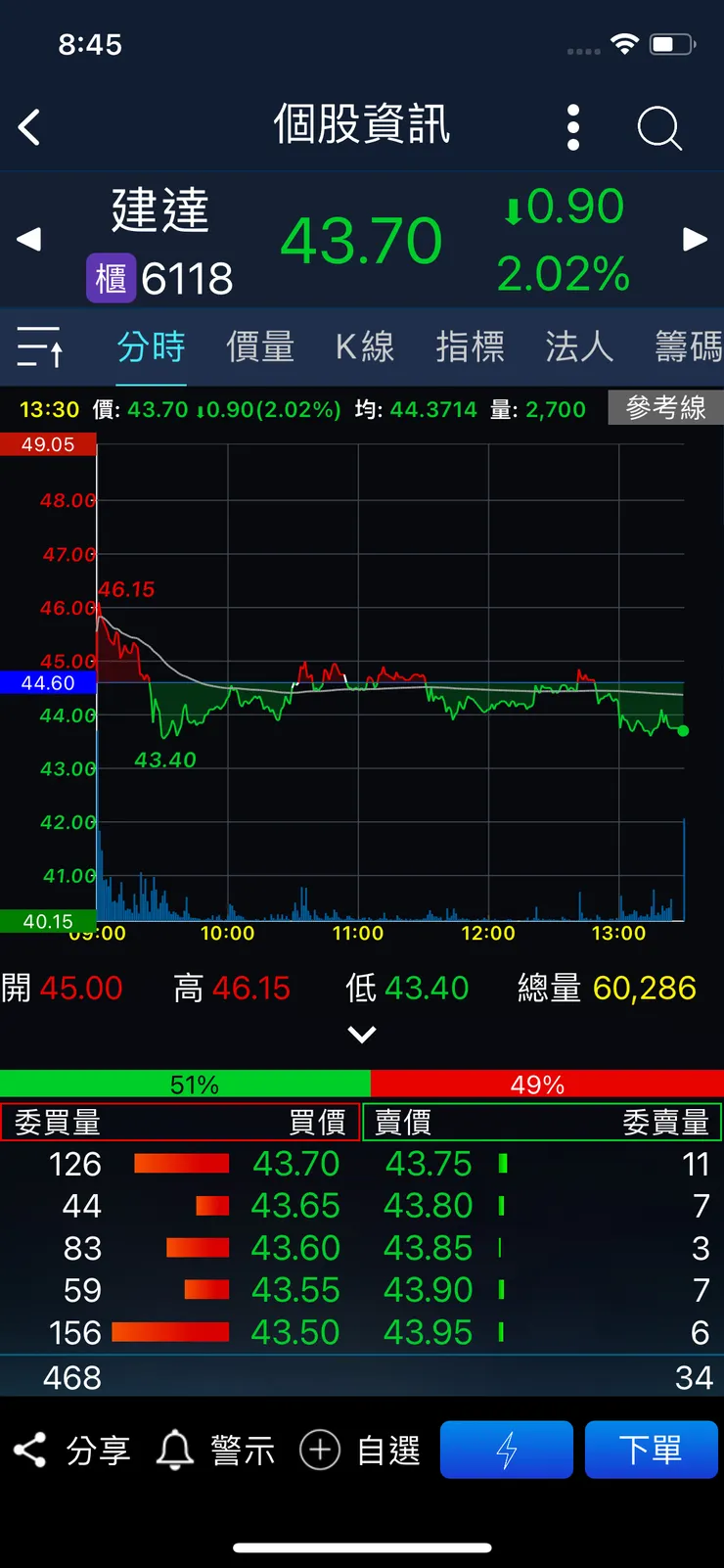Switch to the 指標 indicator view
Screen dimensions: 724x1568
[x=471, y=347]
